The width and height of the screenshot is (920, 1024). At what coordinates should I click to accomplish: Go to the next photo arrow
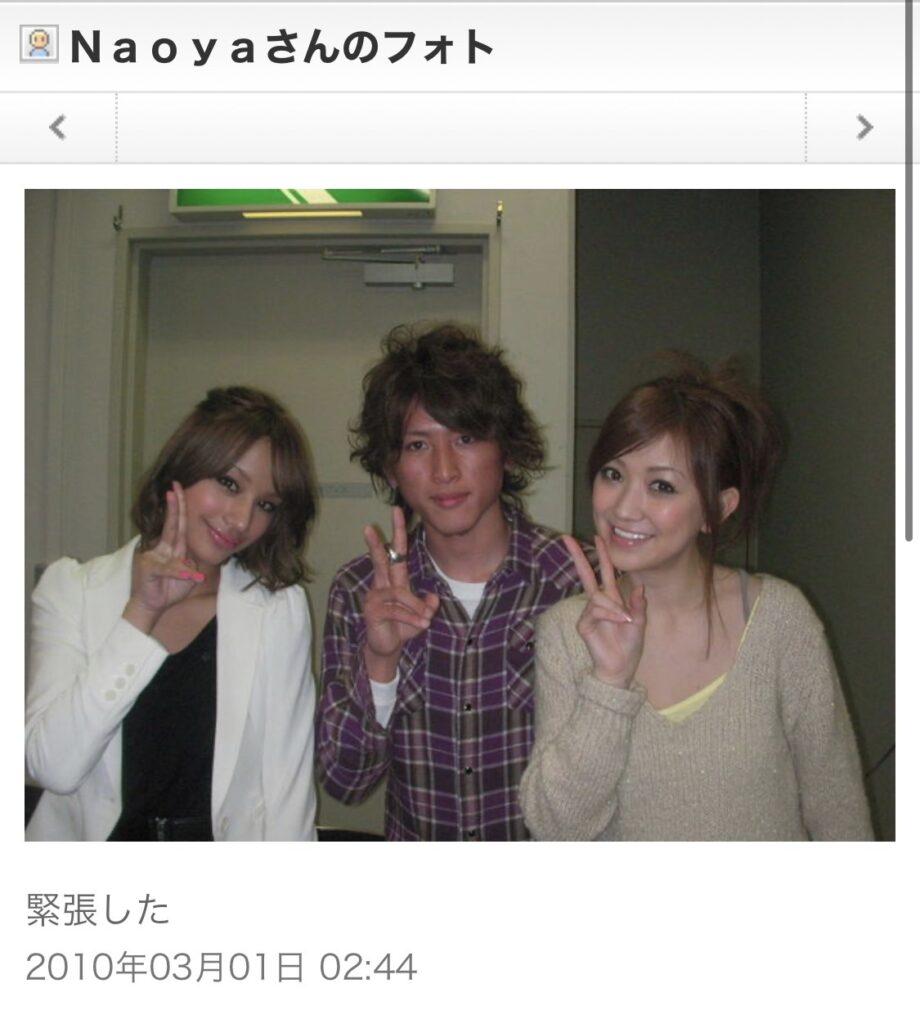tap(864, 127)
